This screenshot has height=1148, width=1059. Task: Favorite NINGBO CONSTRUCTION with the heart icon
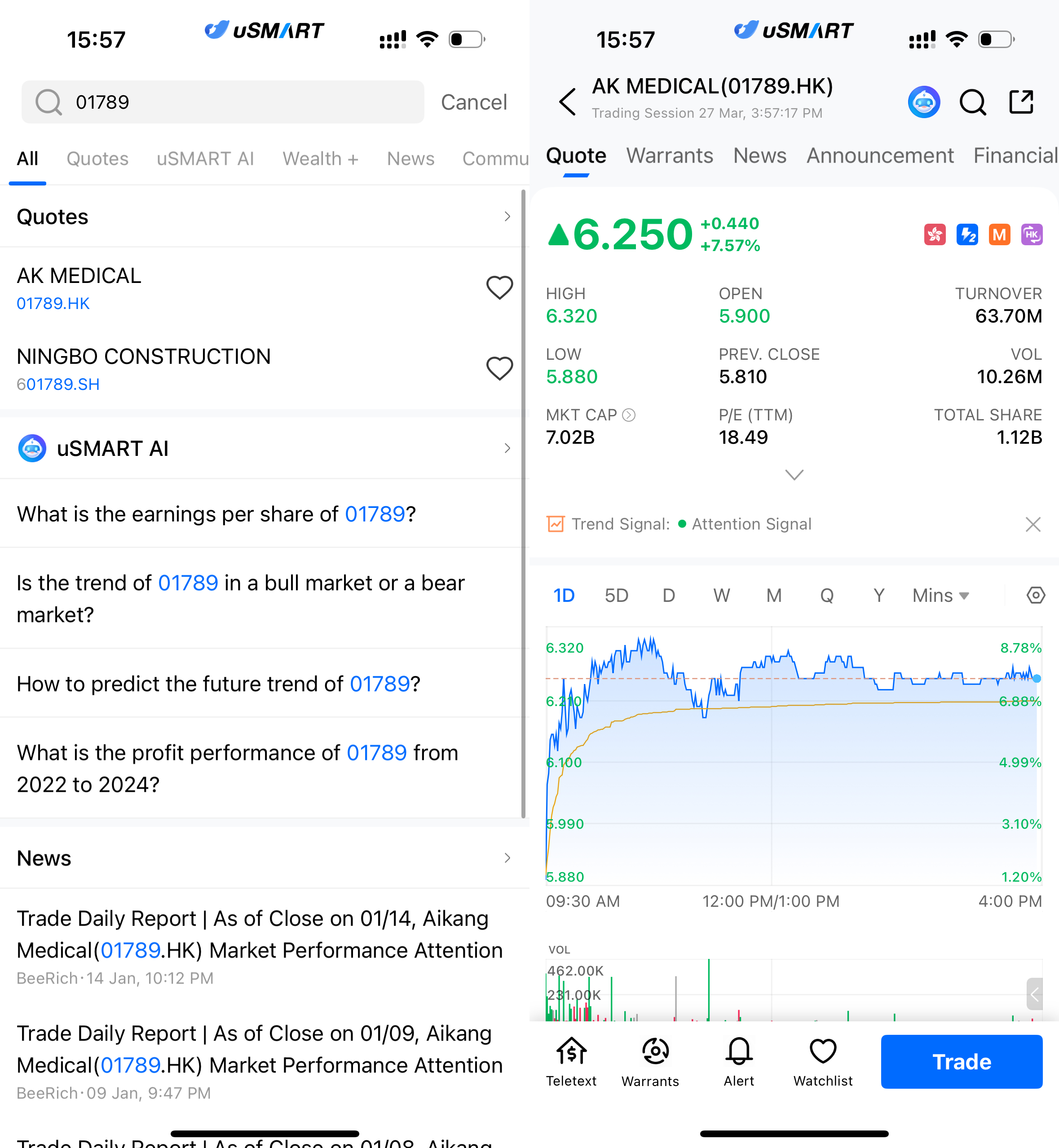[x=499, y=369]
